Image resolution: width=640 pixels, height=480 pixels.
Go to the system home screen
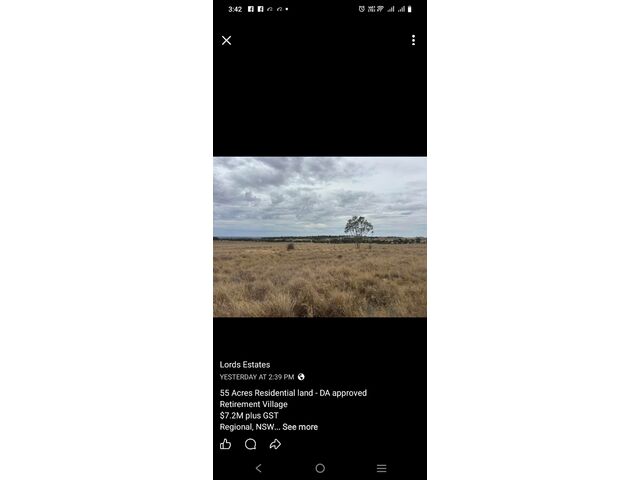(320, 468)
